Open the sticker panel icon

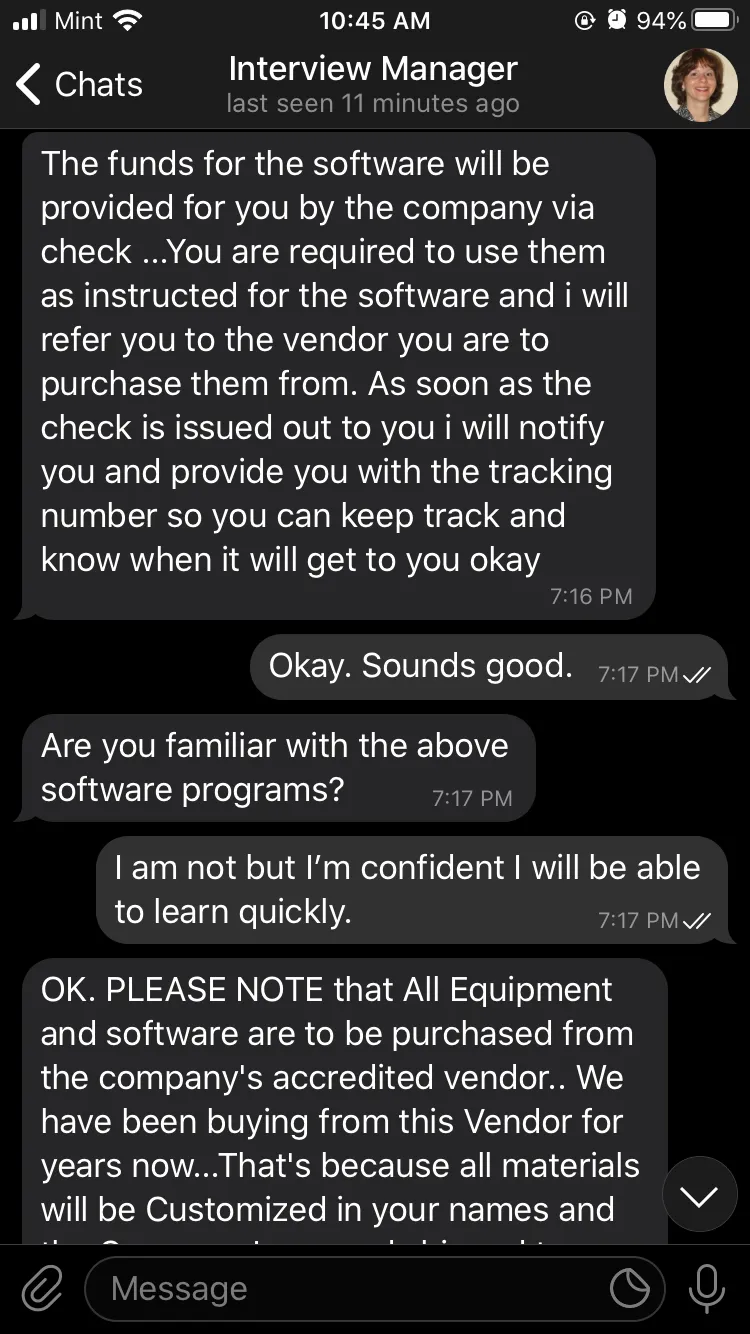coord(630,1289)
